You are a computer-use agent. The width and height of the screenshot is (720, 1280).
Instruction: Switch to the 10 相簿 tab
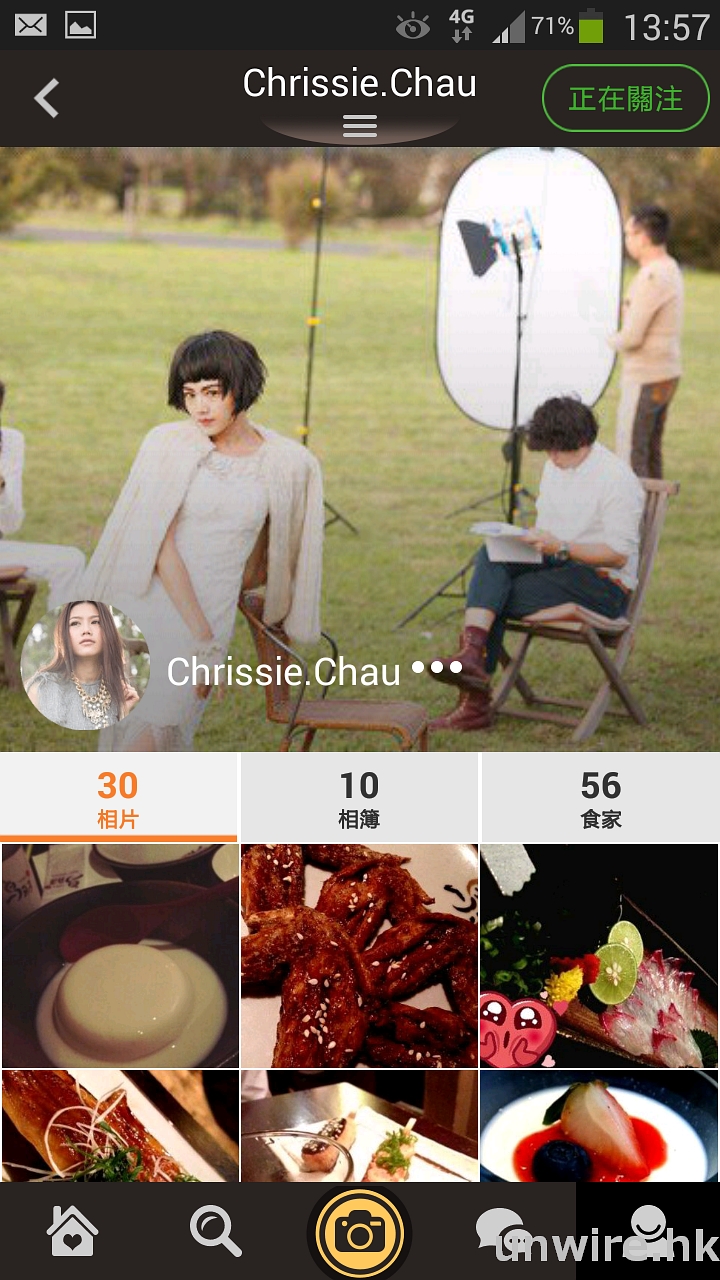[359, 798]
